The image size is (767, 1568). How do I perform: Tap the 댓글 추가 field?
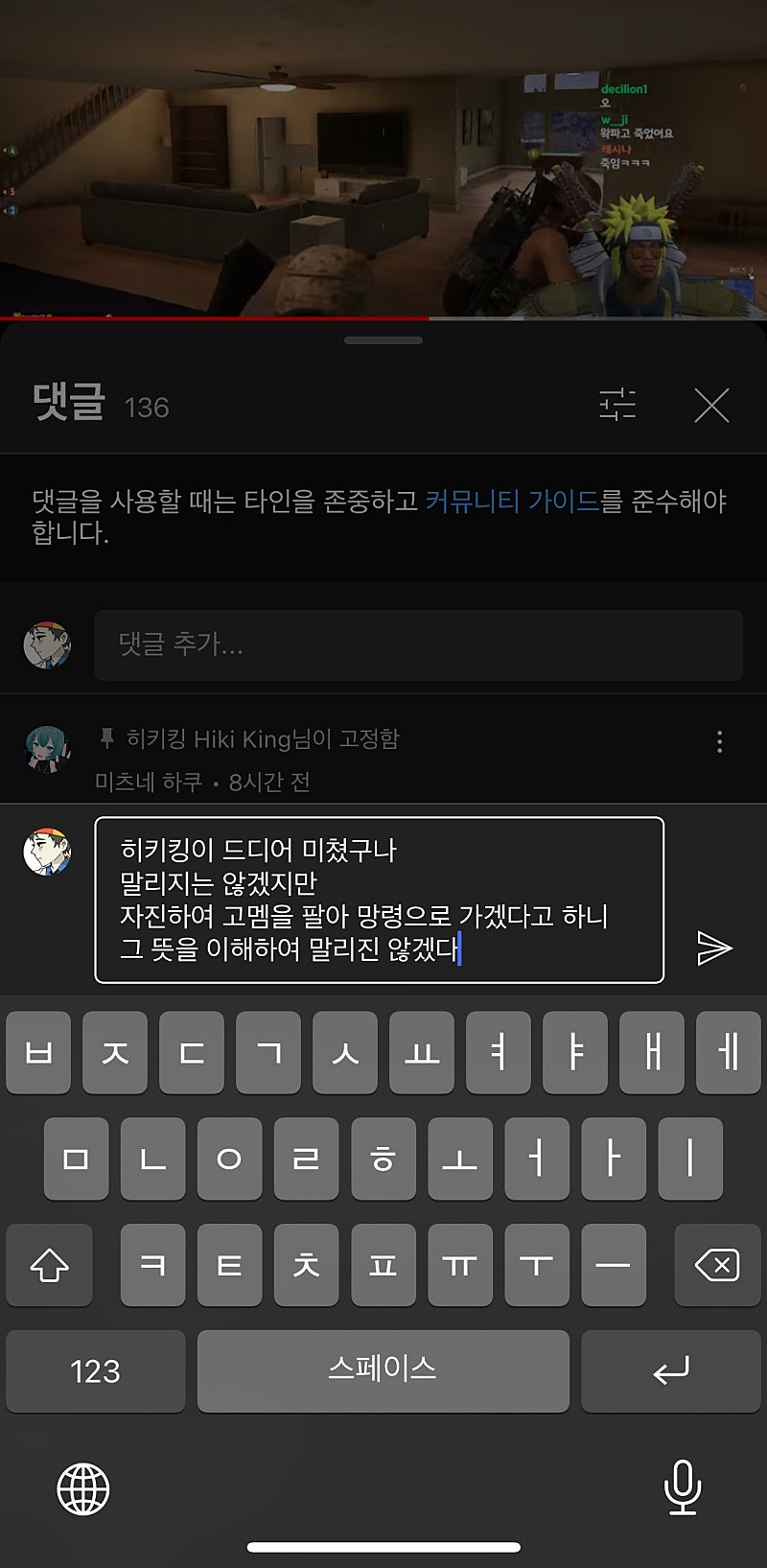(418, 644)
